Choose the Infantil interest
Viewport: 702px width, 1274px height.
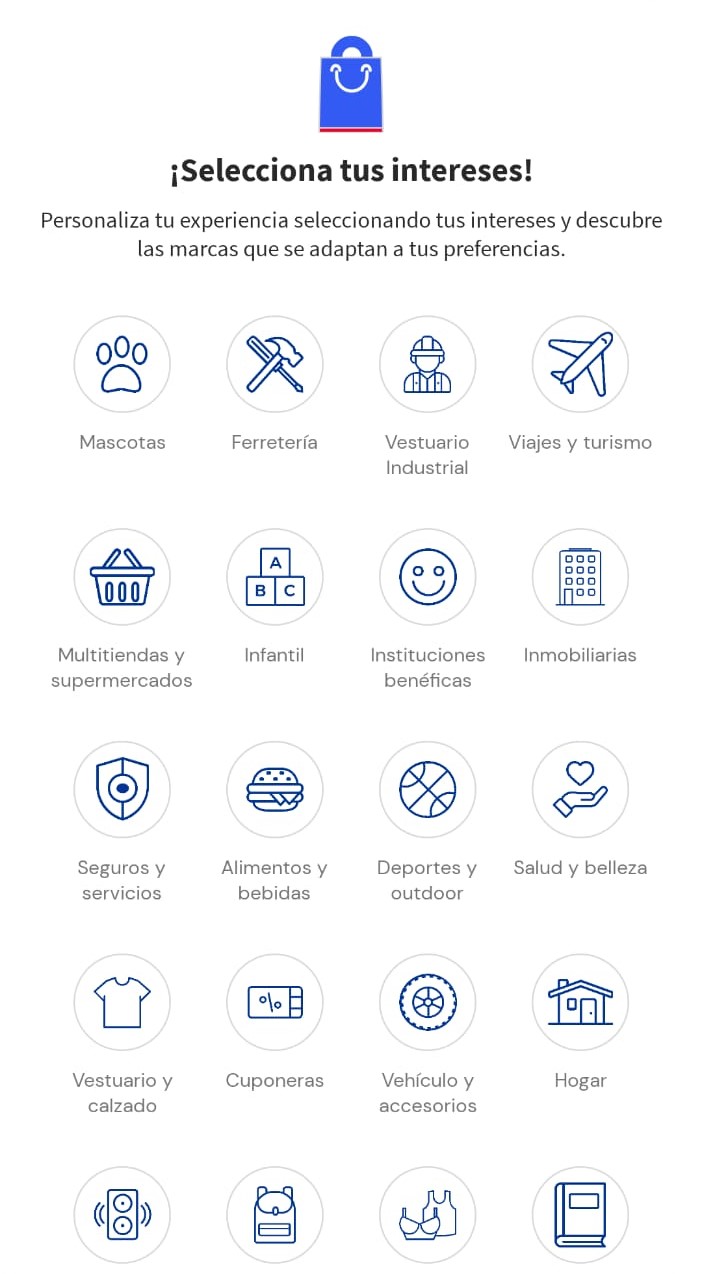(275, 577)
